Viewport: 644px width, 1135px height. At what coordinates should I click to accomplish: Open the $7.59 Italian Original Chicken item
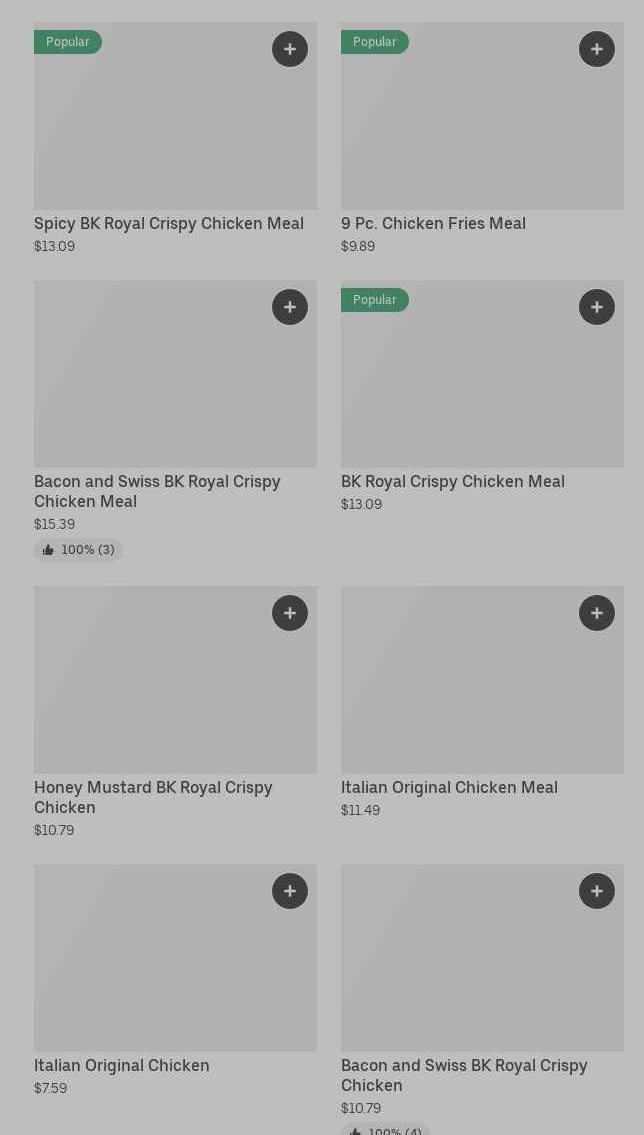pyautogui.click(x=122, y=1065)
